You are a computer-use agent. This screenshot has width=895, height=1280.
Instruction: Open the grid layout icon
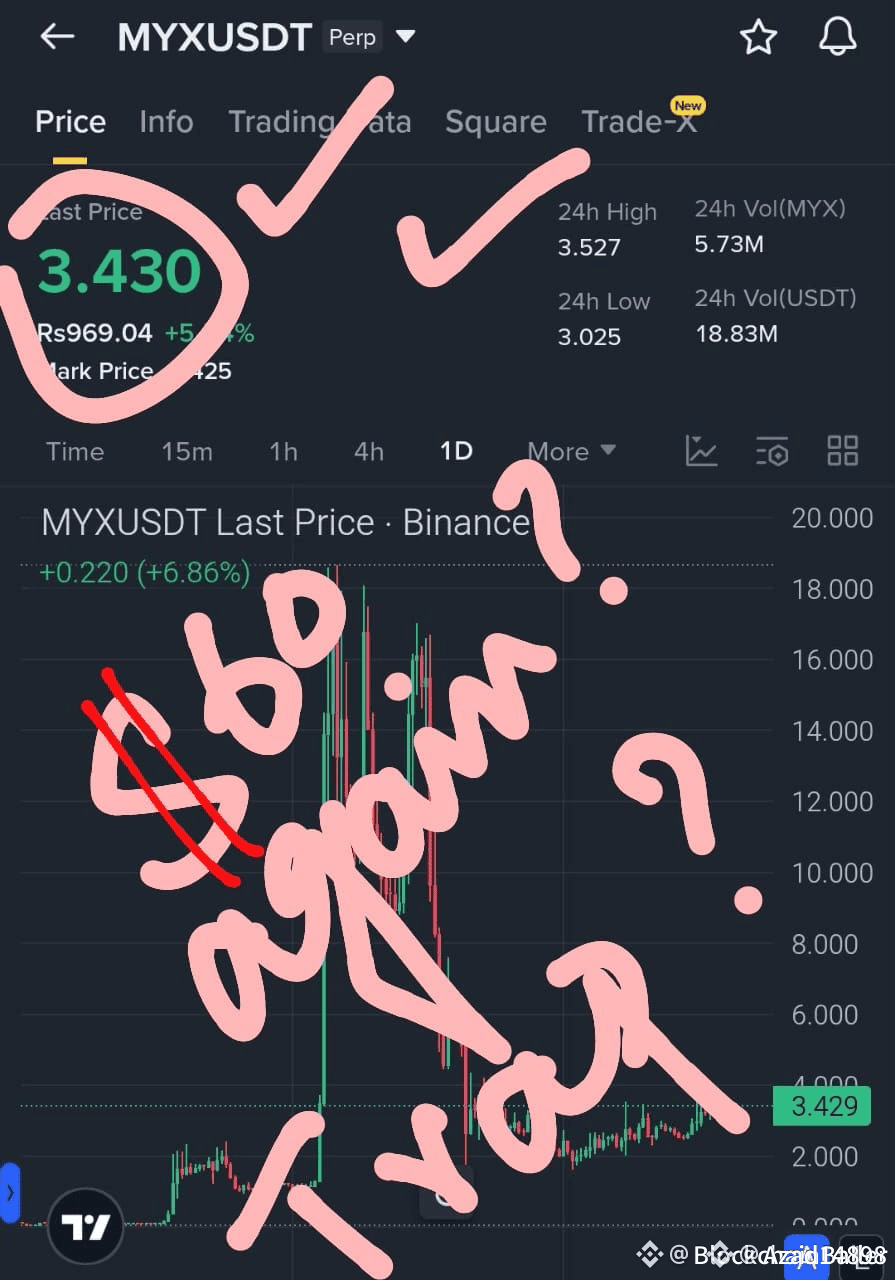click(843, 451)
